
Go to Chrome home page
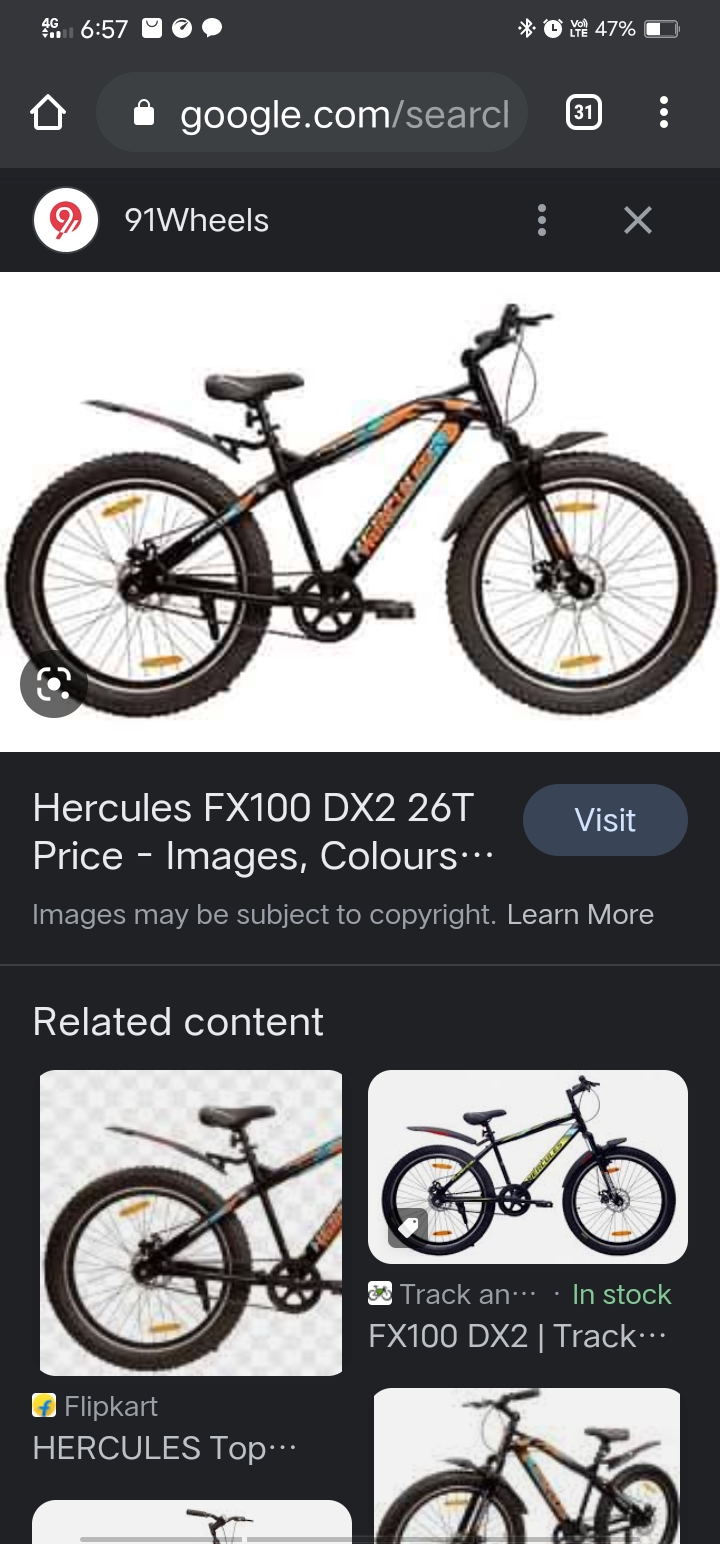click(x=48, y=113)
